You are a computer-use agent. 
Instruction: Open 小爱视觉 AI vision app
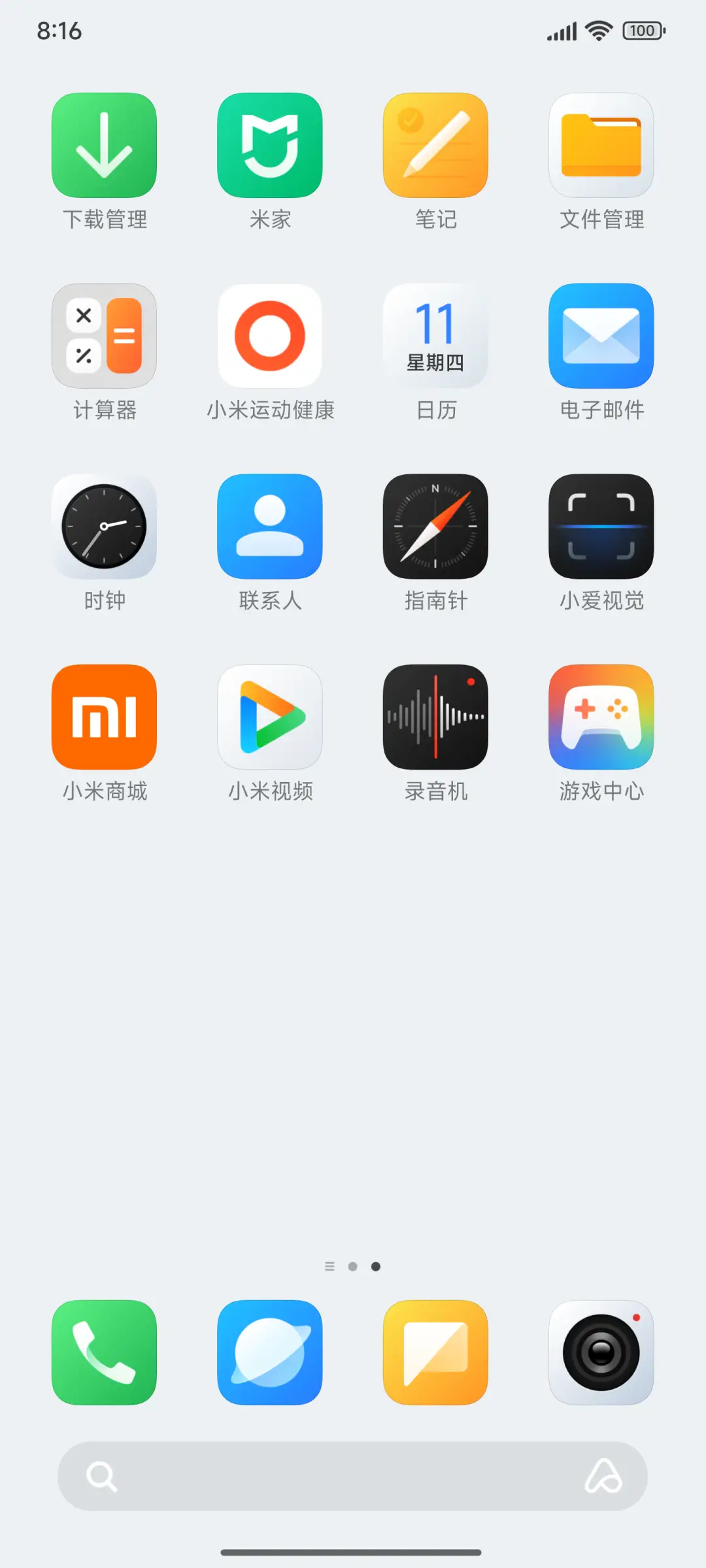click(601, 526)
